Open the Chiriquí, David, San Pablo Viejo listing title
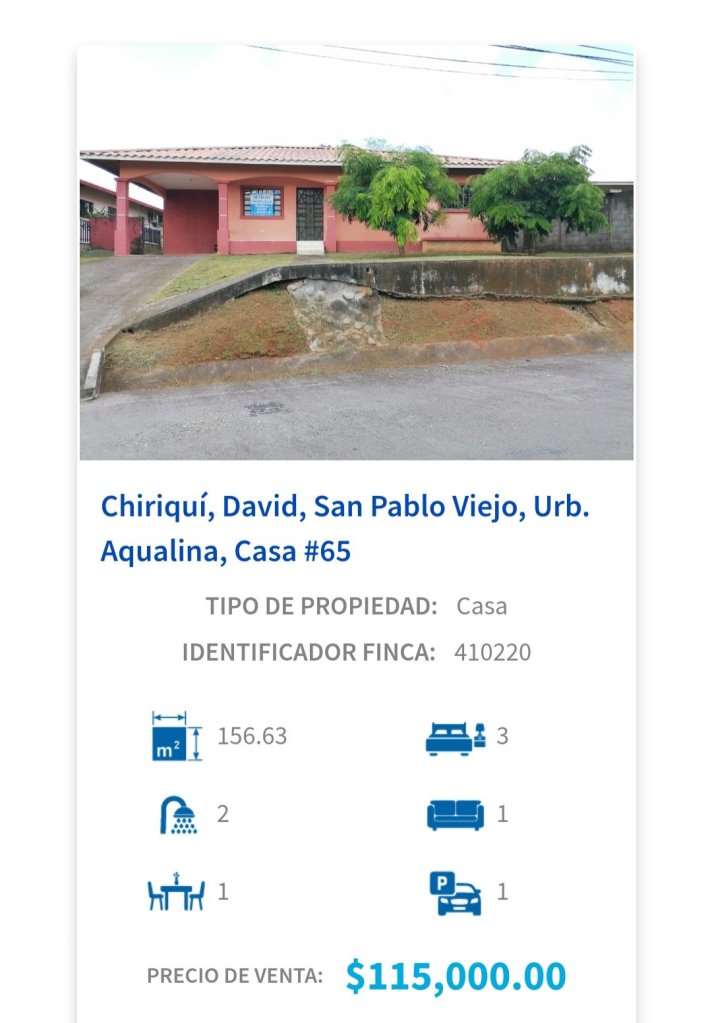Screen dimensions: 712x1023 tap(345, 528)
